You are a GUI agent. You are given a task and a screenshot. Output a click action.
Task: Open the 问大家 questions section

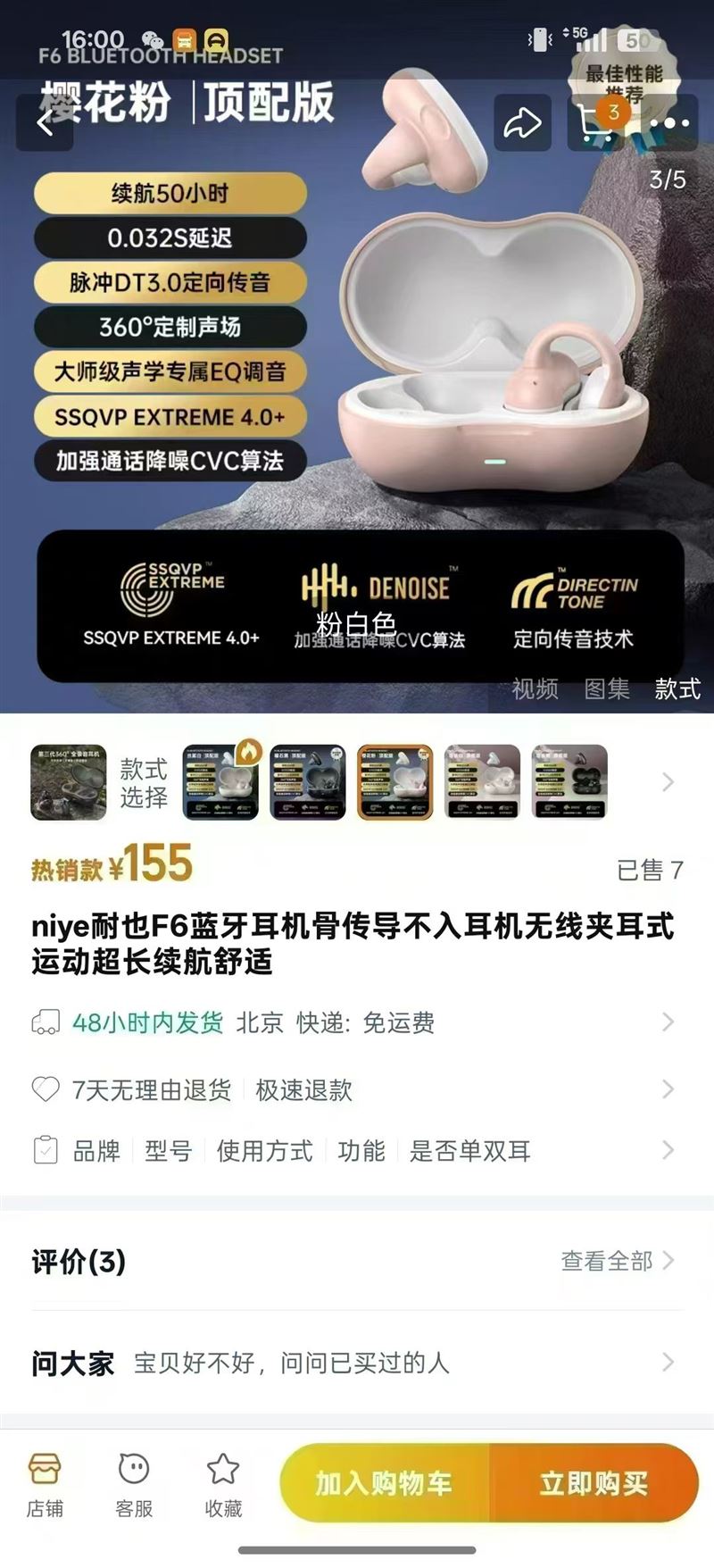point(357,1363)
